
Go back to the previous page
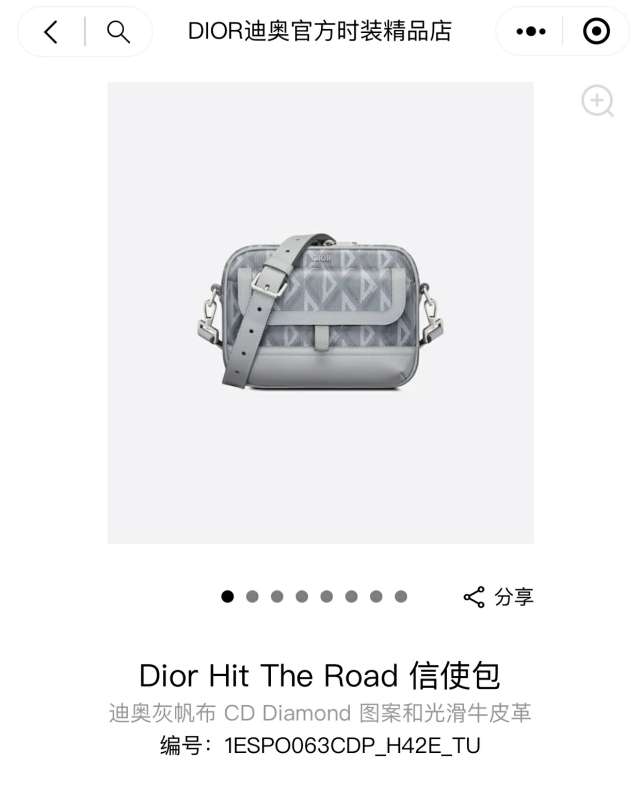click(x=51, y=32)
